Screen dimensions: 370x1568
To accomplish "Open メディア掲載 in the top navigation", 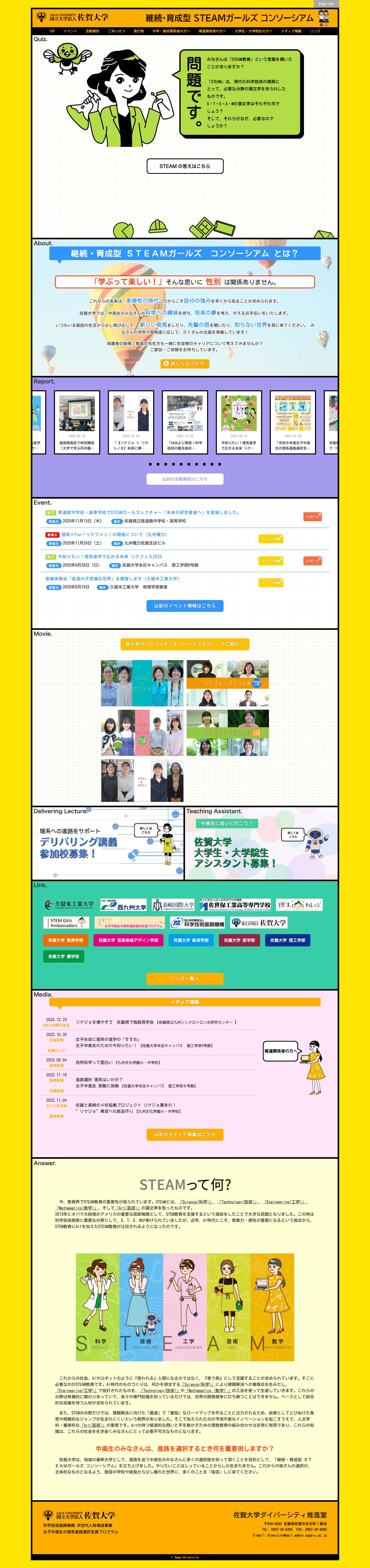I will click(291, 31).
